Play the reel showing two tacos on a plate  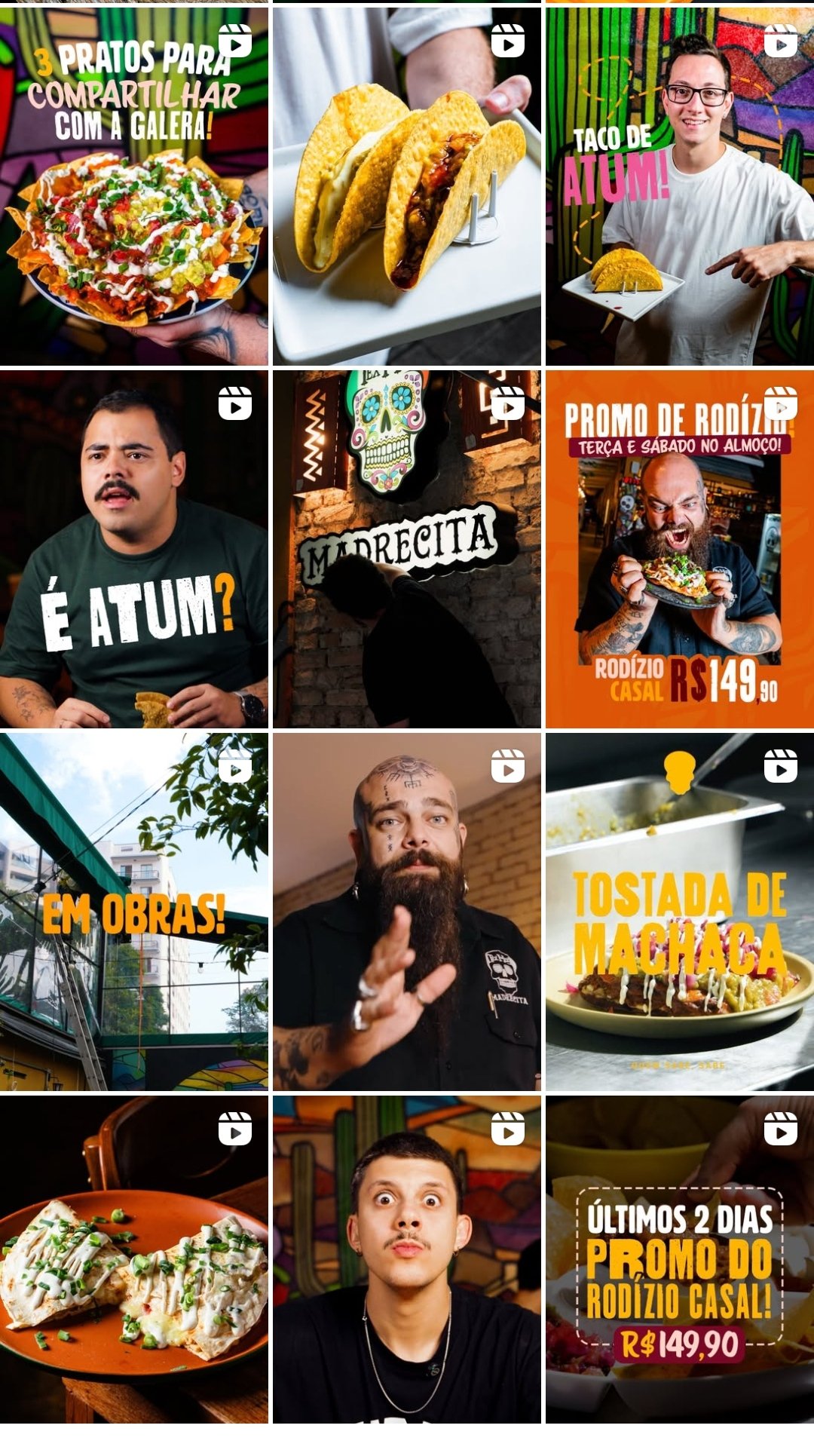click(x=407, y=185)
